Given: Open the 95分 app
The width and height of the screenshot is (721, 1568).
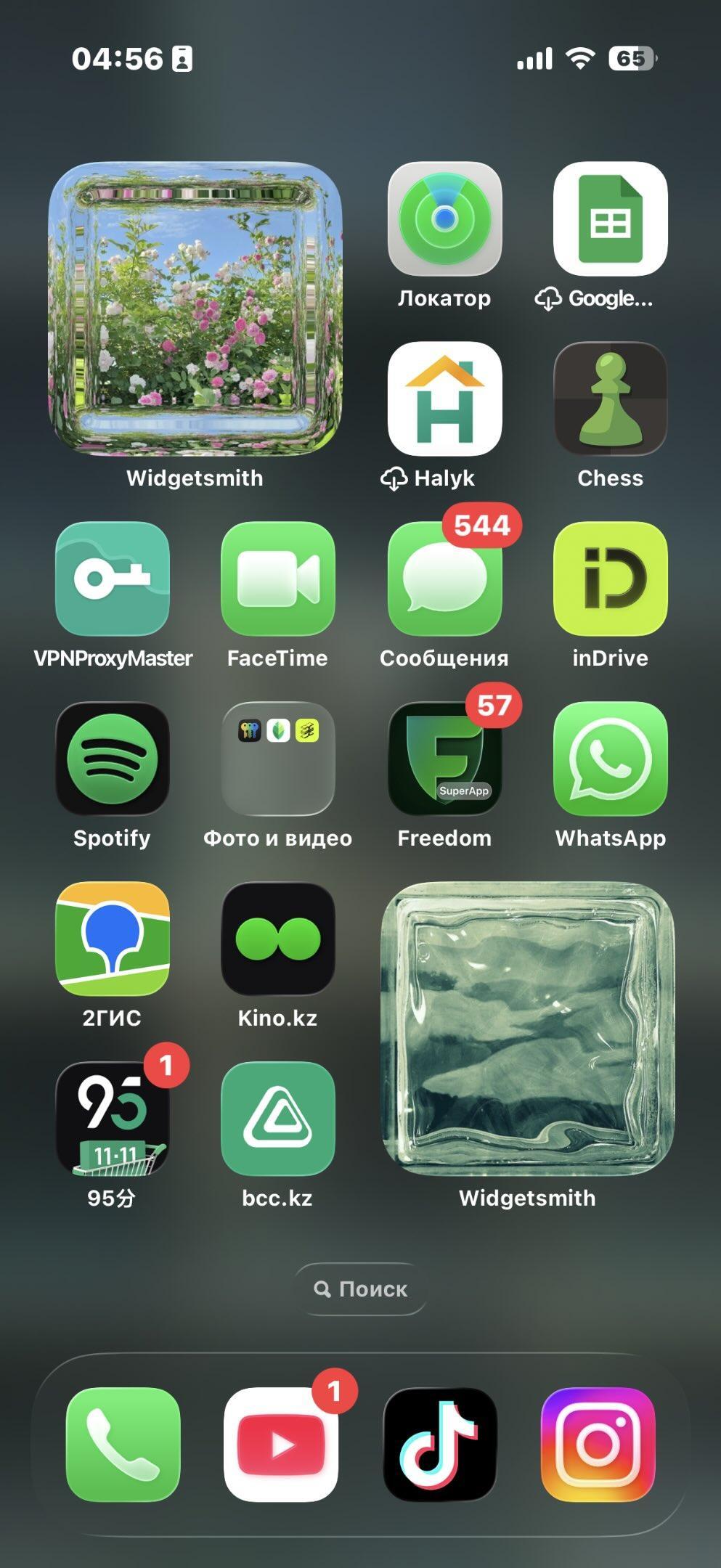Looking at the screenshot, I should point(113,1119).
